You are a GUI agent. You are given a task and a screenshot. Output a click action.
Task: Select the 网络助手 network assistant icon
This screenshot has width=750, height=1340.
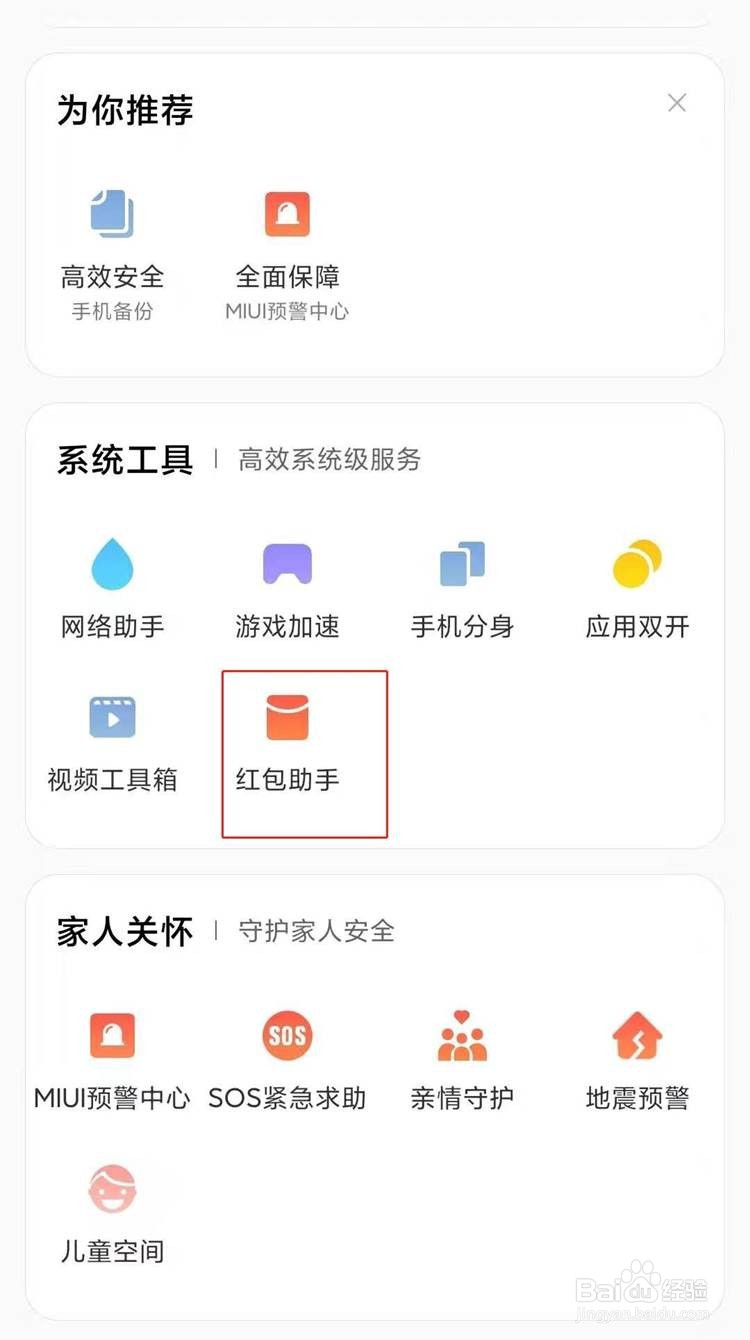click(111, 563)
